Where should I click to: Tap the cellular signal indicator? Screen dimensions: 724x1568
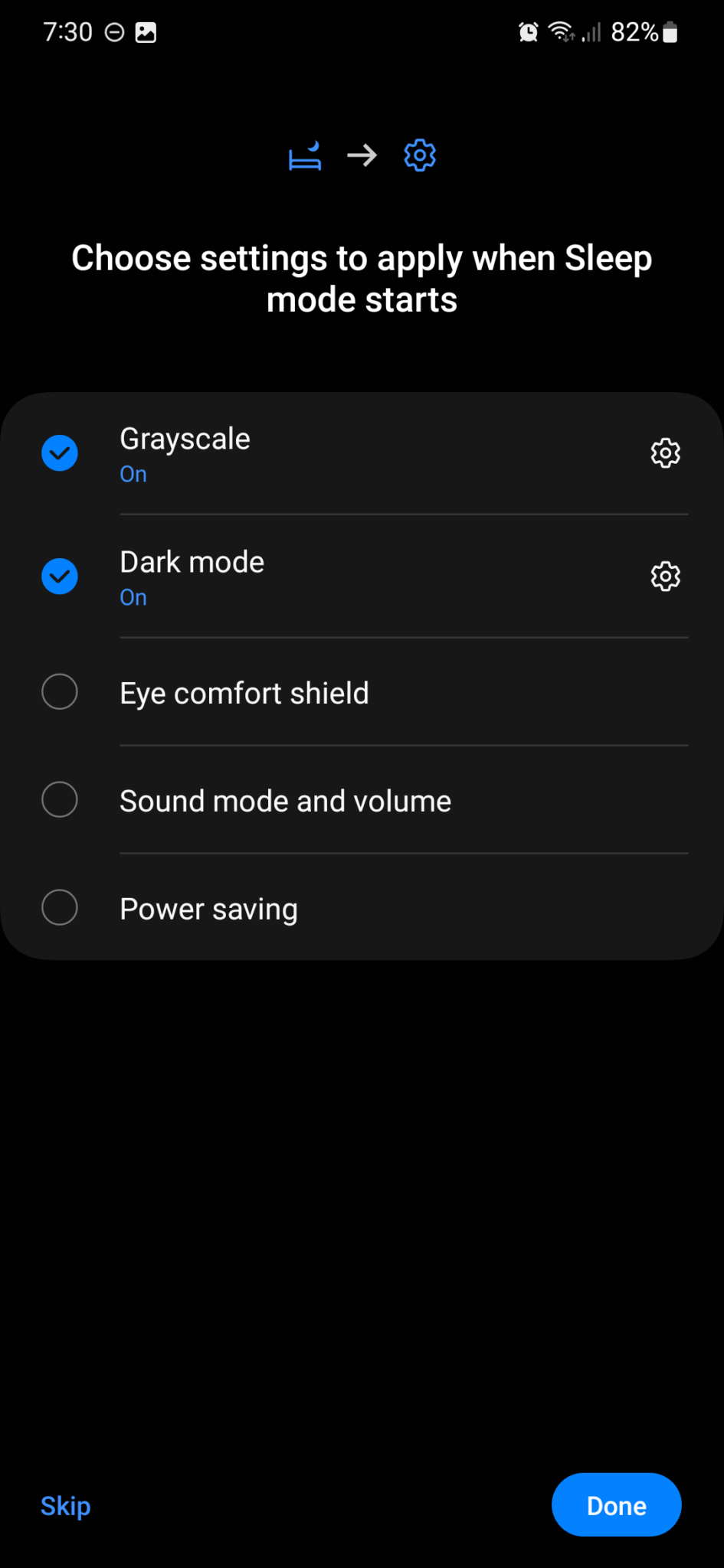click(591, 31)
